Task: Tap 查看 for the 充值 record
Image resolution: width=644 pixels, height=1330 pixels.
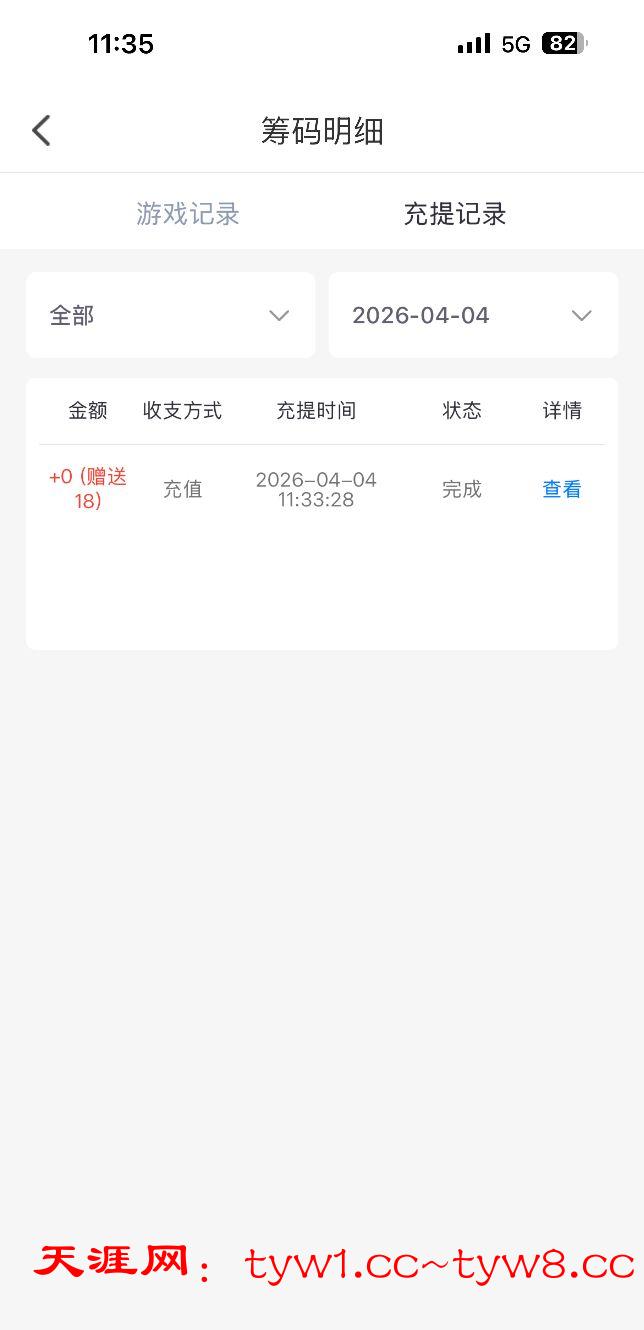Action: 562,489
